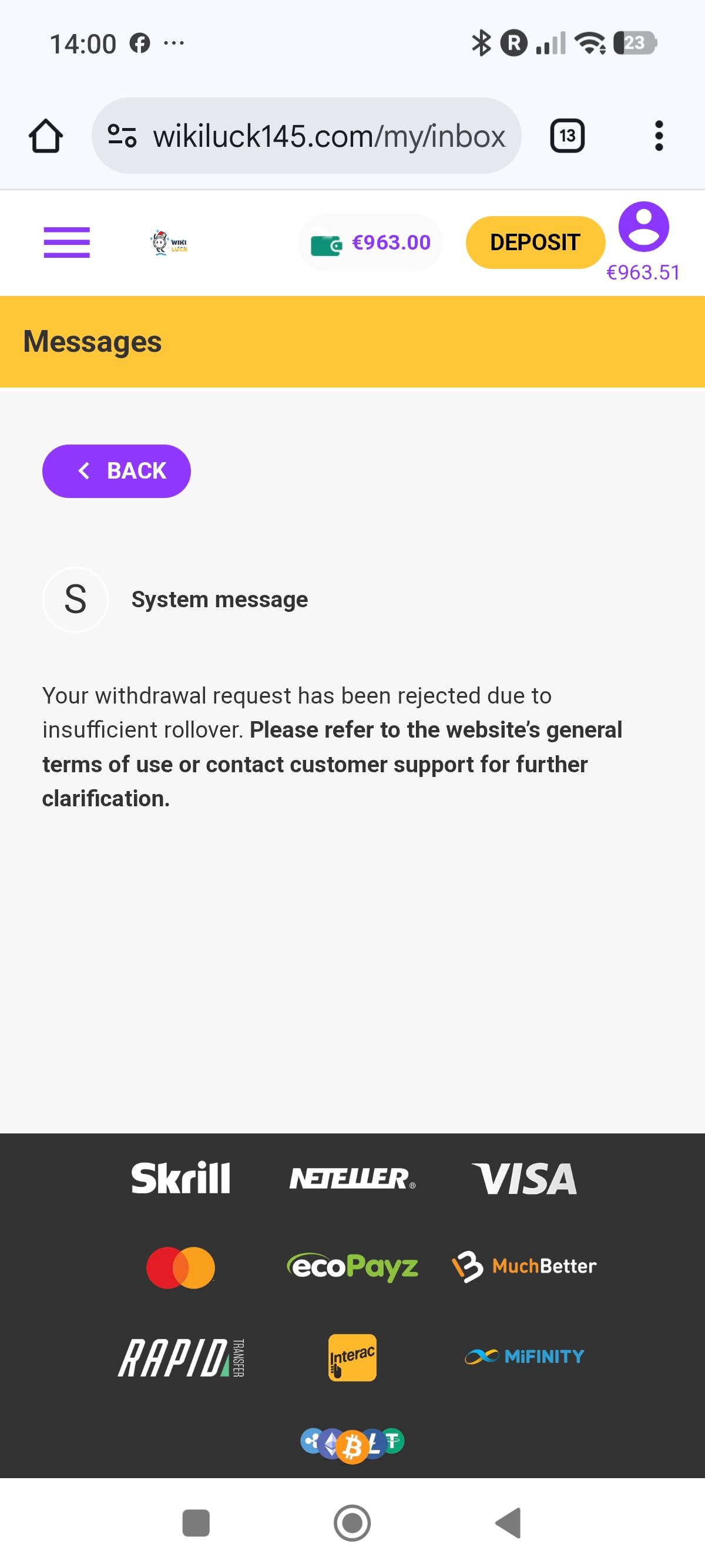This screenshot has height=1568, width=705.
Task: Open the hamburger menu
Action: 66,243
